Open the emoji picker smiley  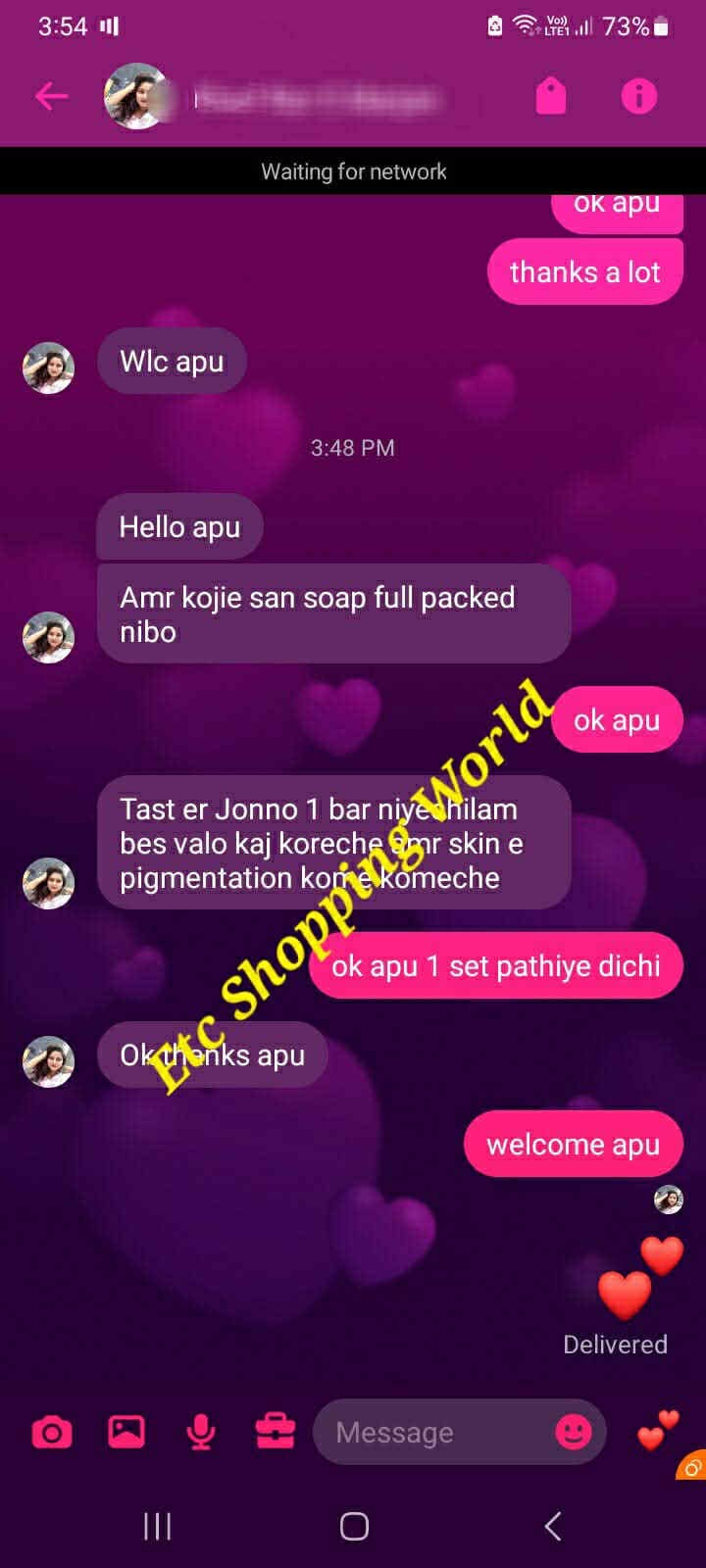click(574, 1433)
